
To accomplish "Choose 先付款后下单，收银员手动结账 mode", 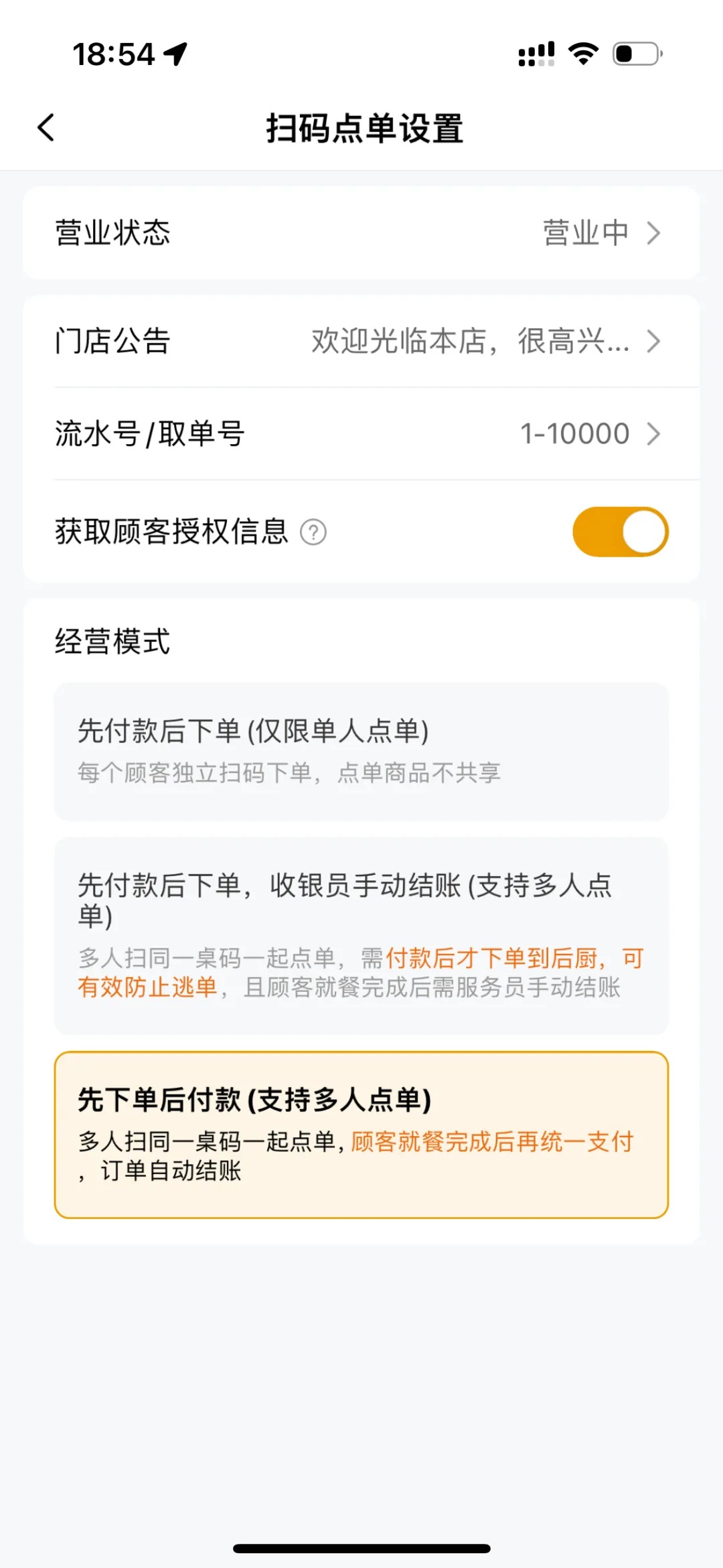I will tap(361, 936).
